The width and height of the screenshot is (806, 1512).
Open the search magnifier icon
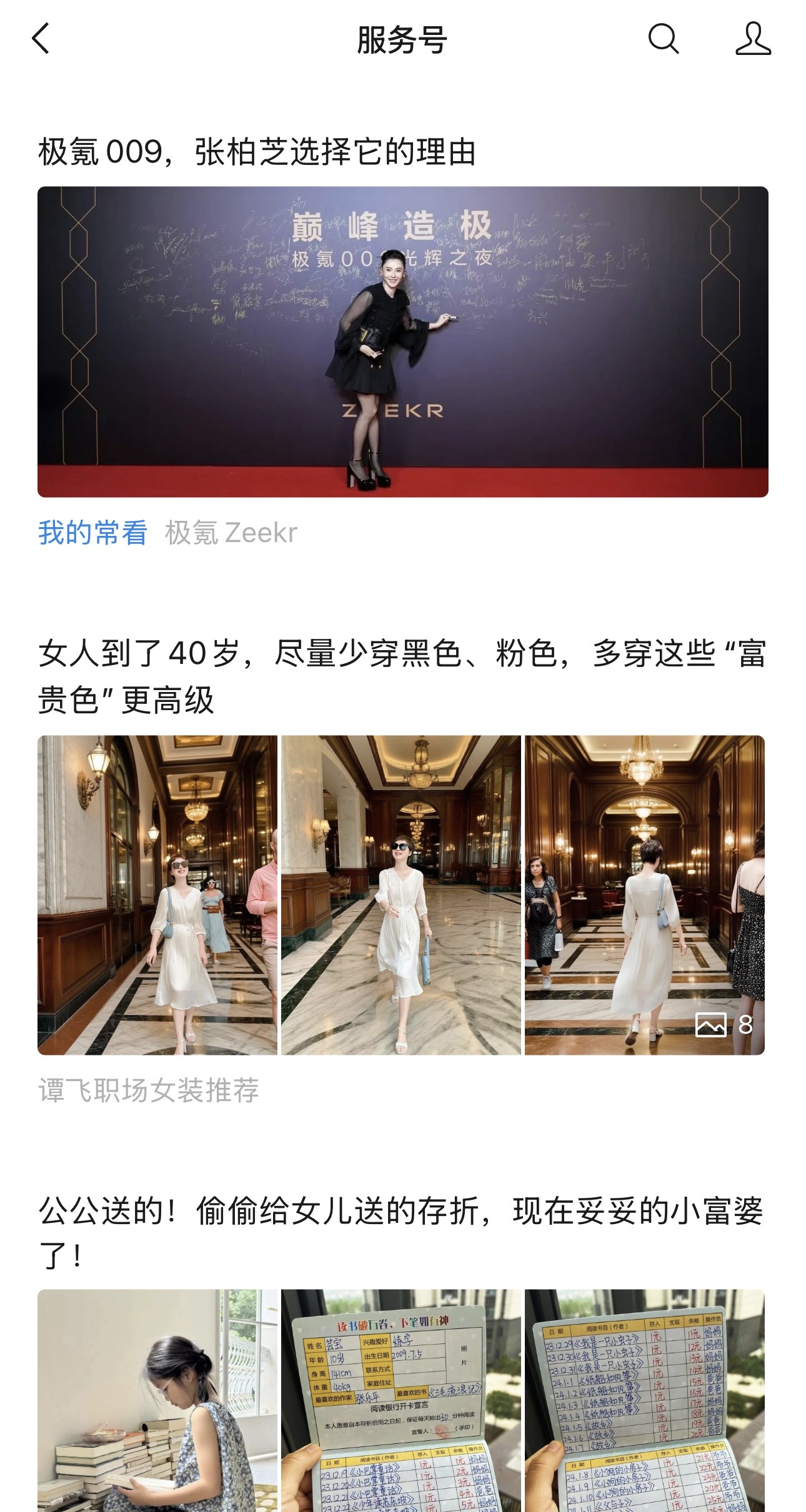coord(663,39)
